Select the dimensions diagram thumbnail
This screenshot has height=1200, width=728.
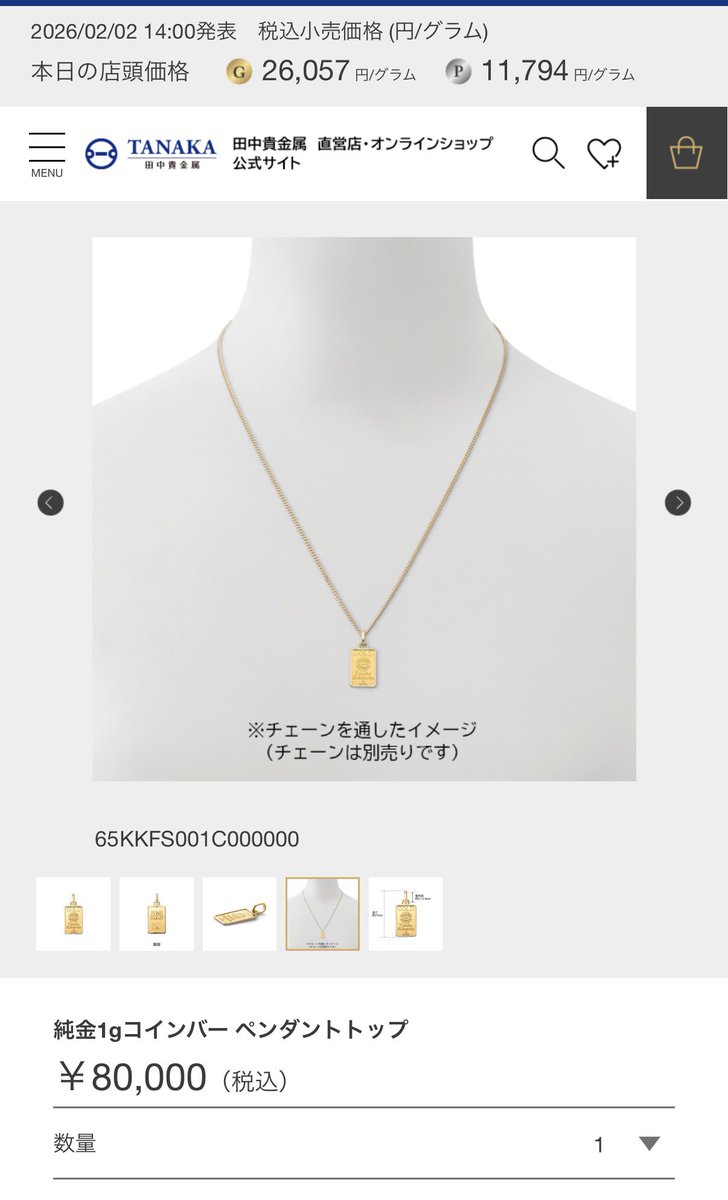click(x=406, y=912)
